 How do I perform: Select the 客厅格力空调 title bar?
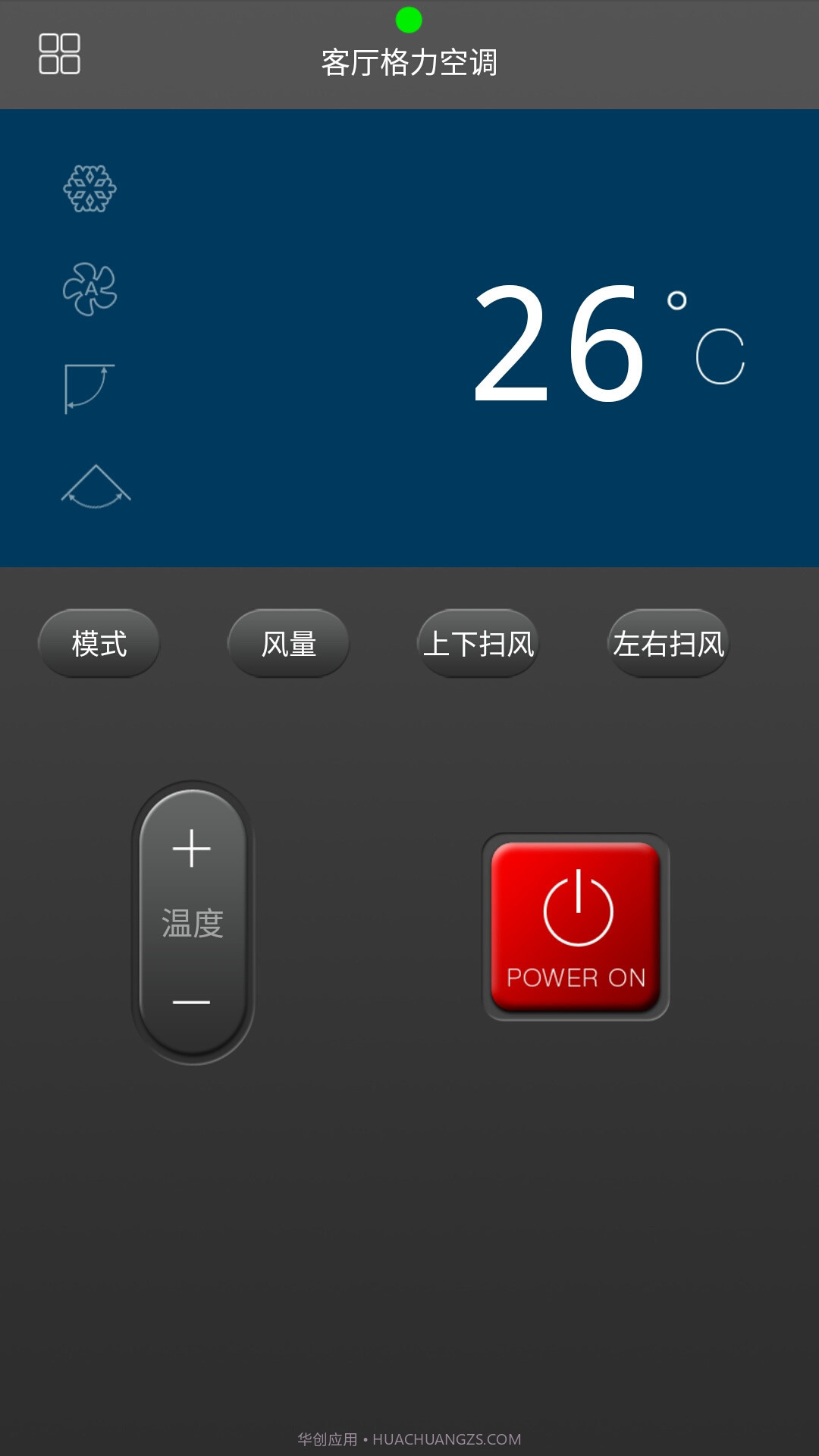click(x=409, y=65)
